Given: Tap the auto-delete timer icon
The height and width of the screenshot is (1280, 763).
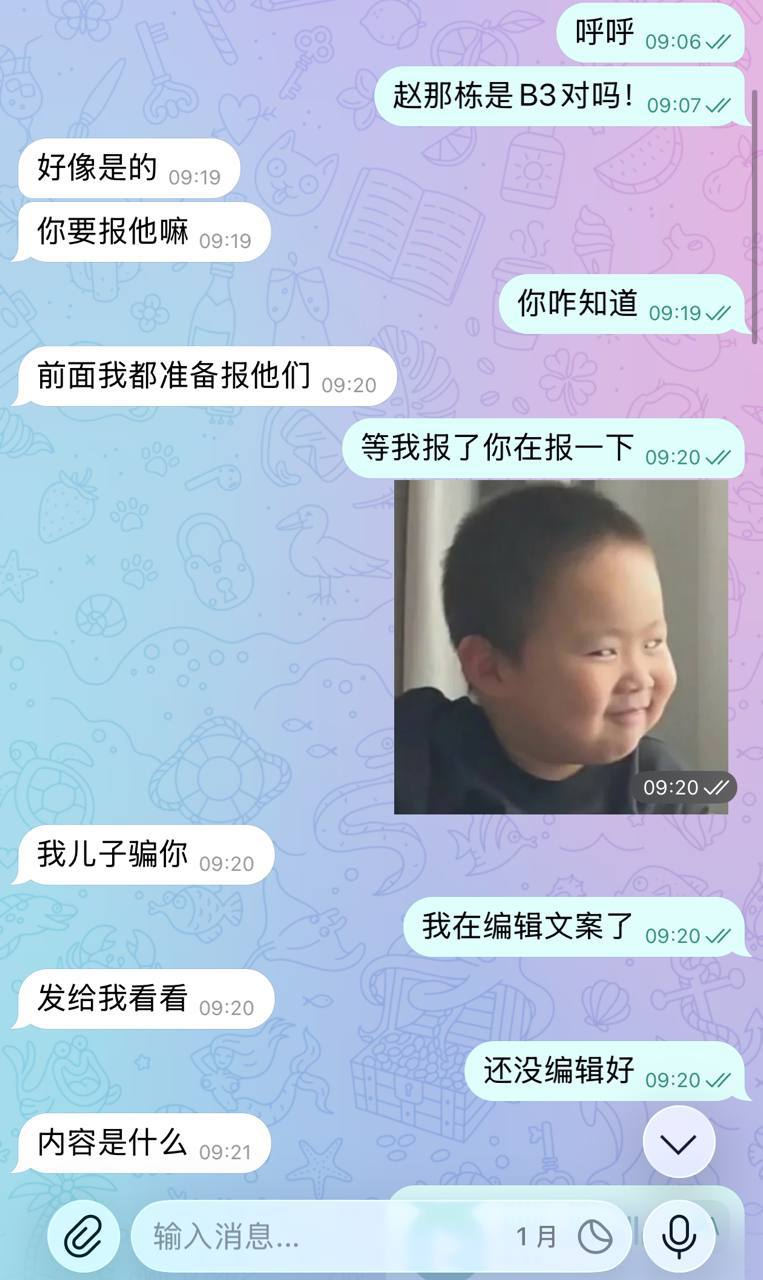Looking at the screenshot, I should click(x=595, y=1237).
